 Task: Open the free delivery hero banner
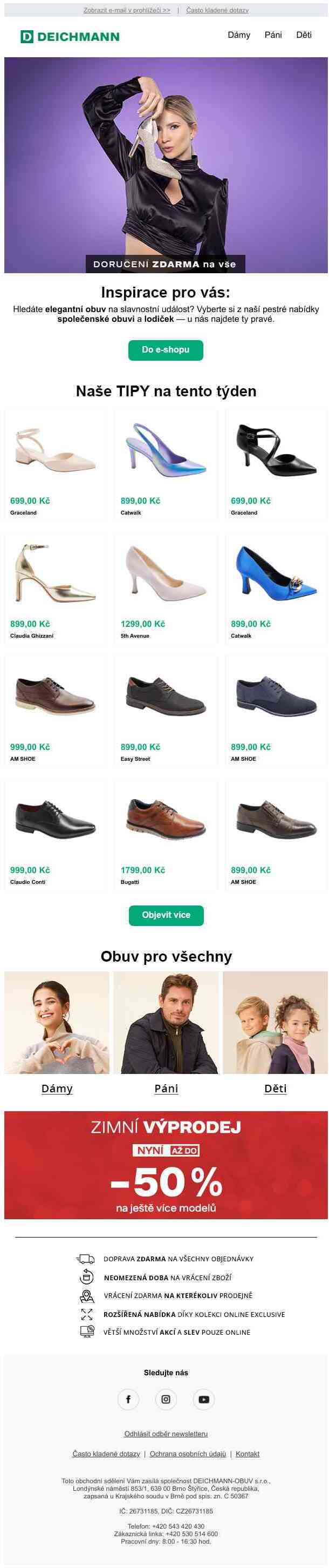[166, 165]
